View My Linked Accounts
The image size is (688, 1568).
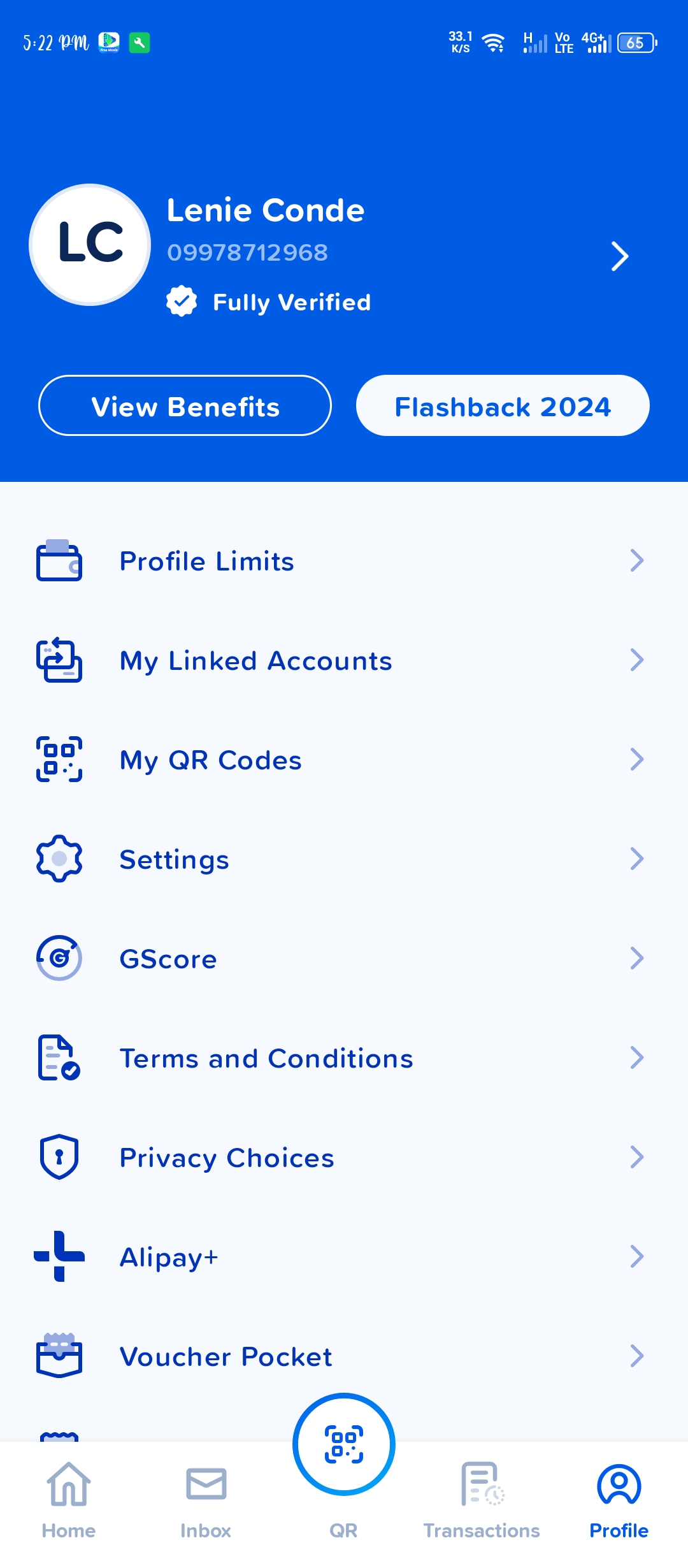point(344,661)
